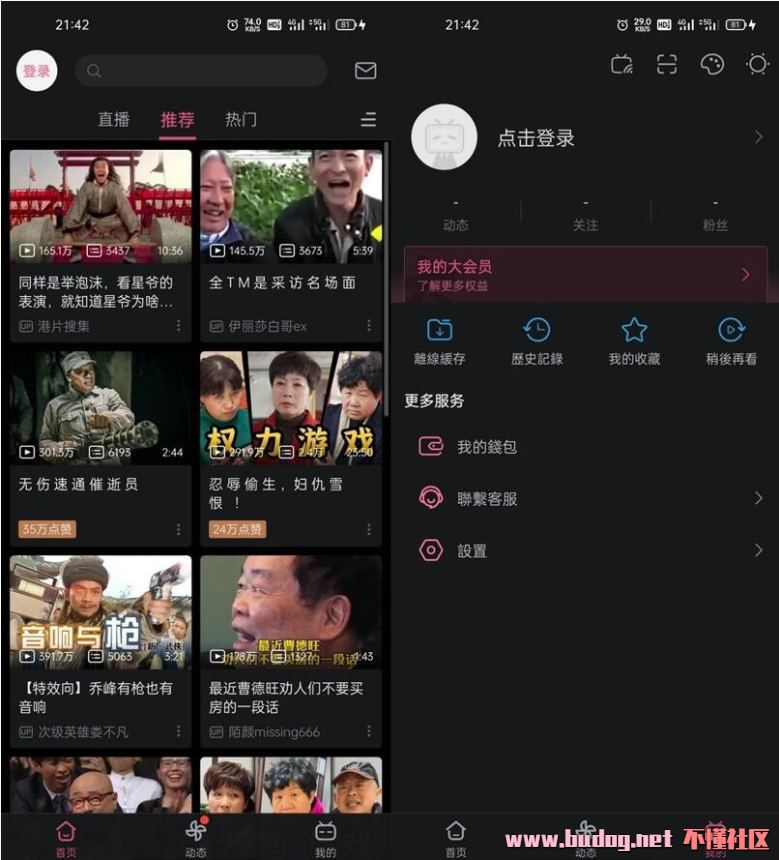779x860 pixels.
Task: Open 我的收藏 favorites
Action: coord(634,341)
